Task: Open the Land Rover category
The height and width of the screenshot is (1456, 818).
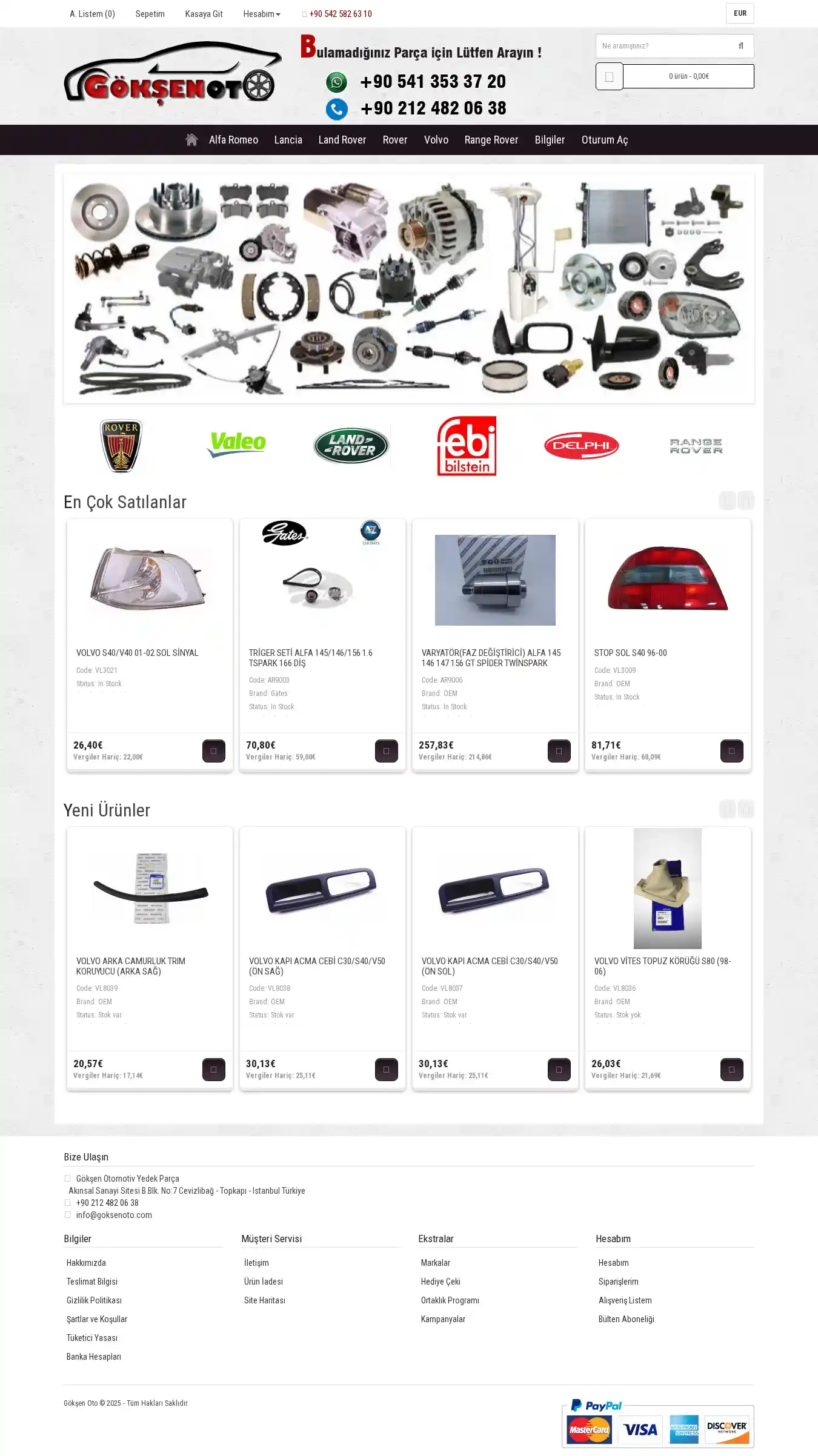Action: (x=342, y=140)
